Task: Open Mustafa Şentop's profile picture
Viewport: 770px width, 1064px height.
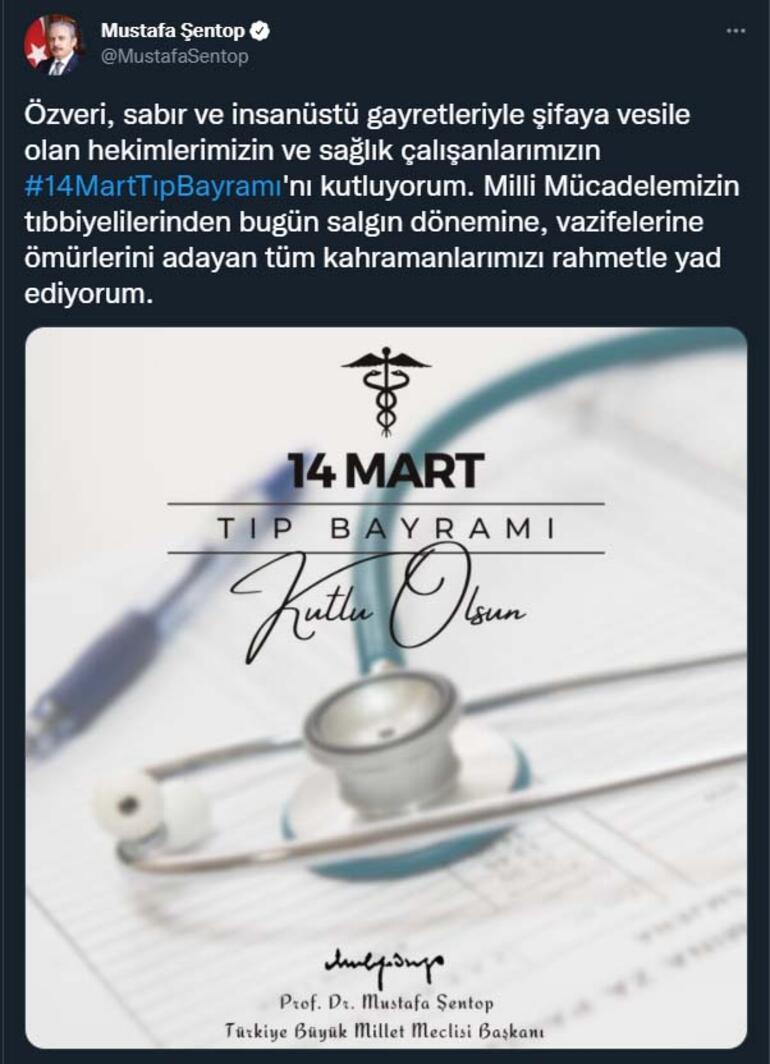Action: coord(52,45)
